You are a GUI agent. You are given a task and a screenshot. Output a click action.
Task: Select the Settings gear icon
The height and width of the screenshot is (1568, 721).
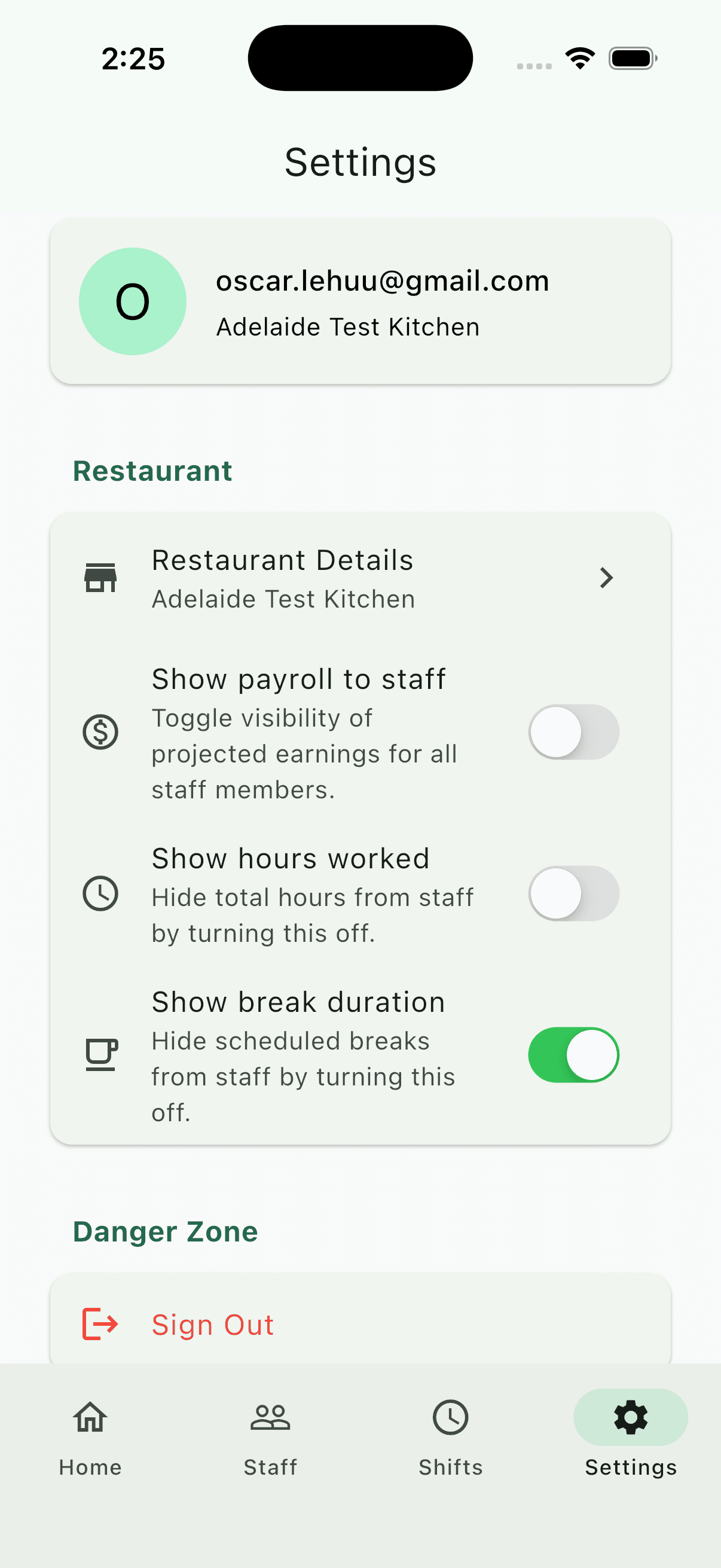630,1418
